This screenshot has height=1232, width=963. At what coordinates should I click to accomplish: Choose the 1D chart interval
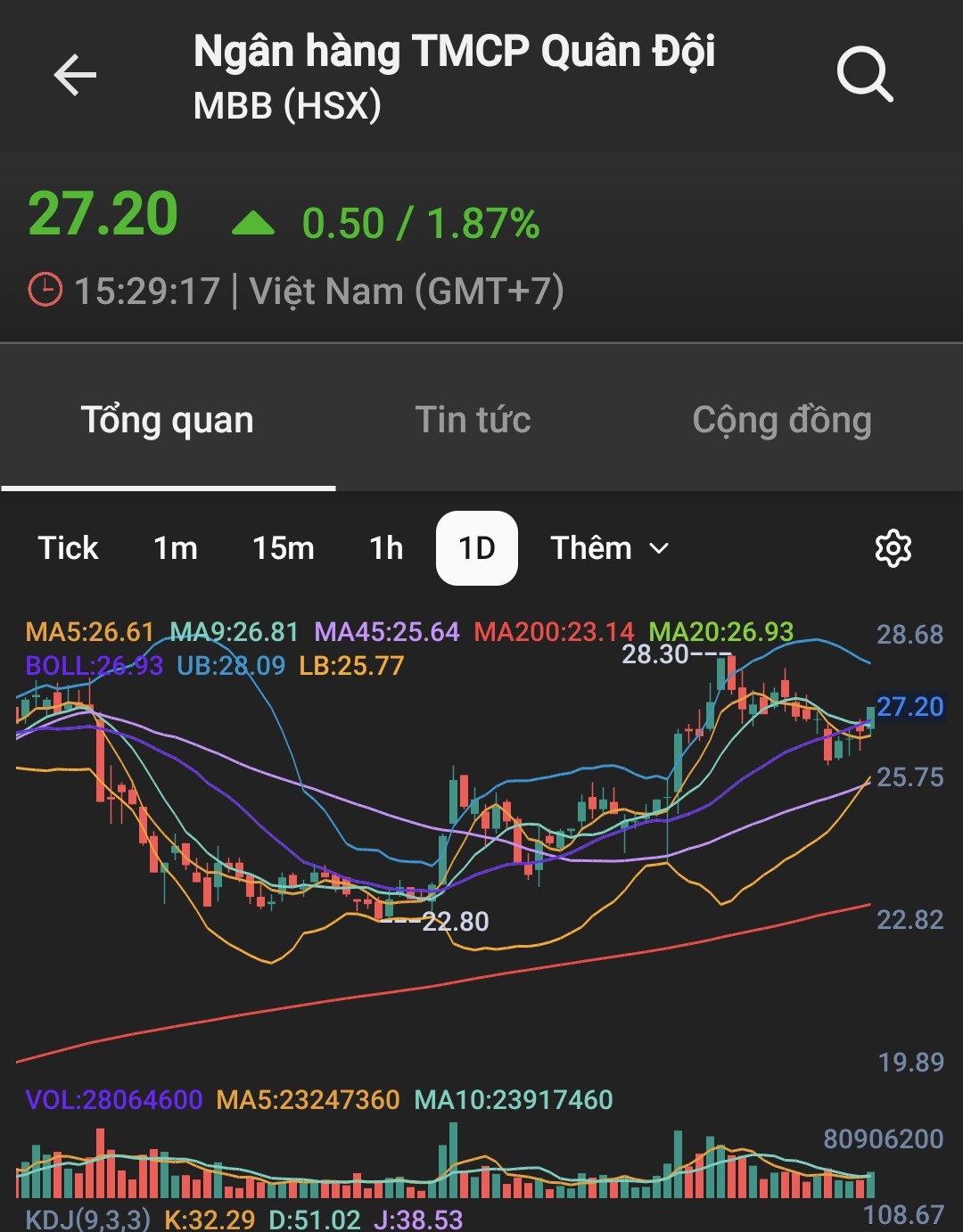tap(476, 548)
